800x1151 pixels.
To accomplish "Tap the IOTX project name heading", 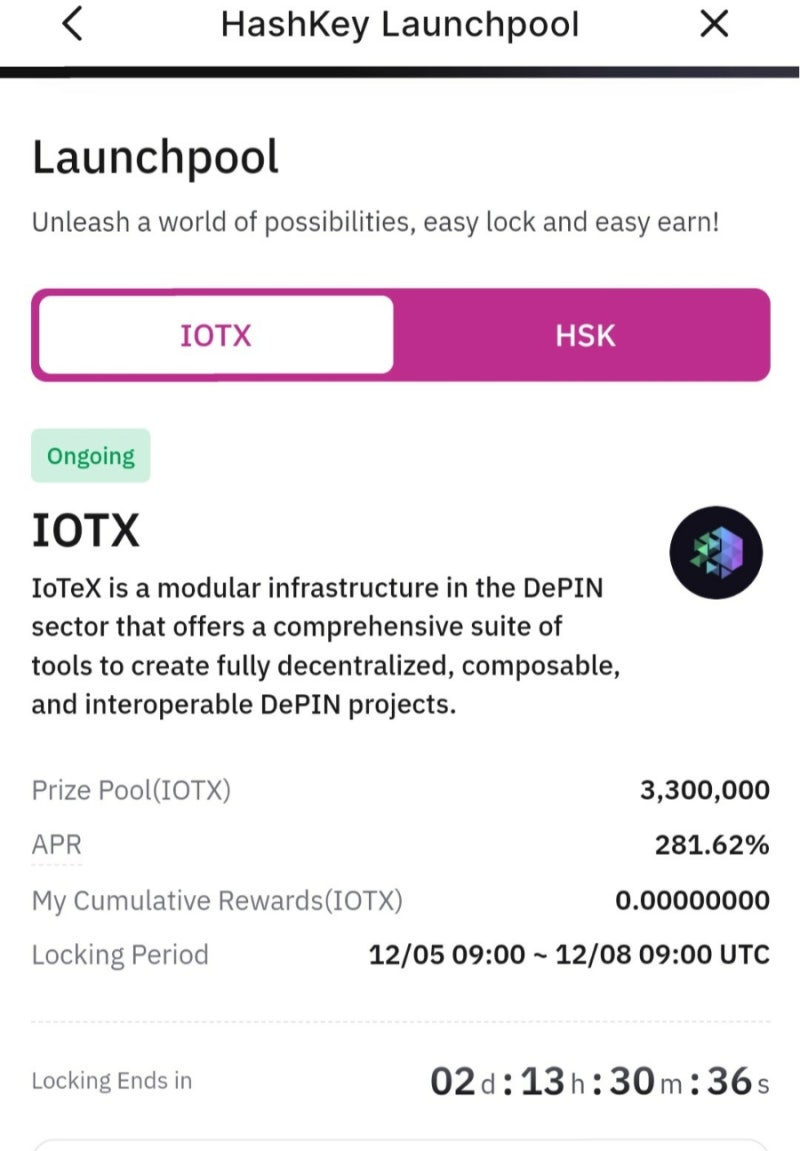I will [x=85, y=531].
